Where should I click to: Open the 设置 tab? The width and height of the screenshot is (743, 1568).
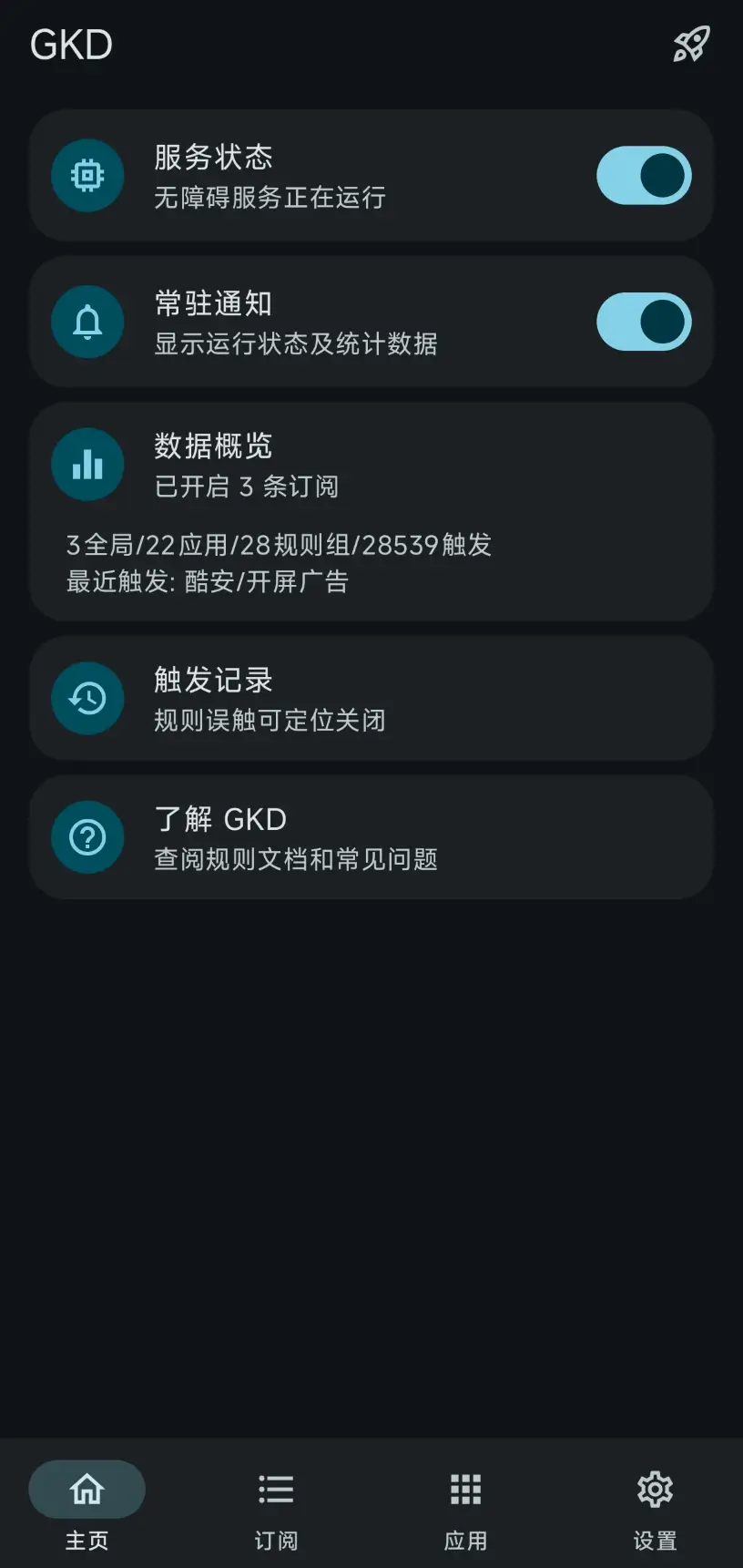[655, 1505]
